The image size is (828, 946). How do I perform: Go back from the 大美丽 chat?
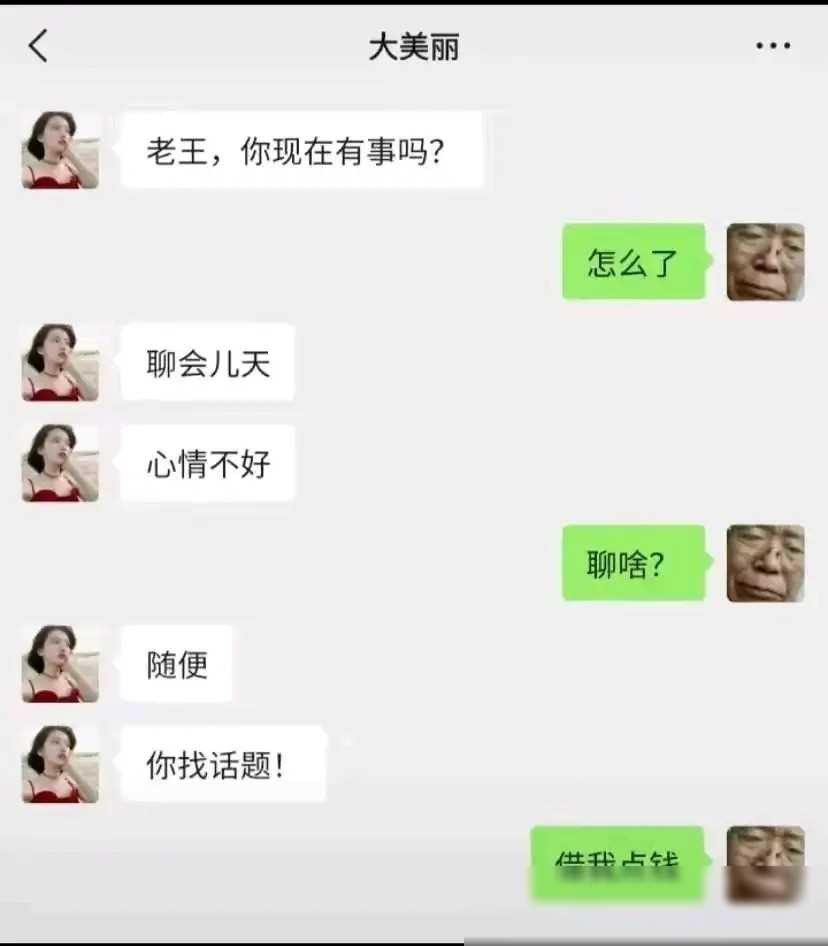[38, 46]
